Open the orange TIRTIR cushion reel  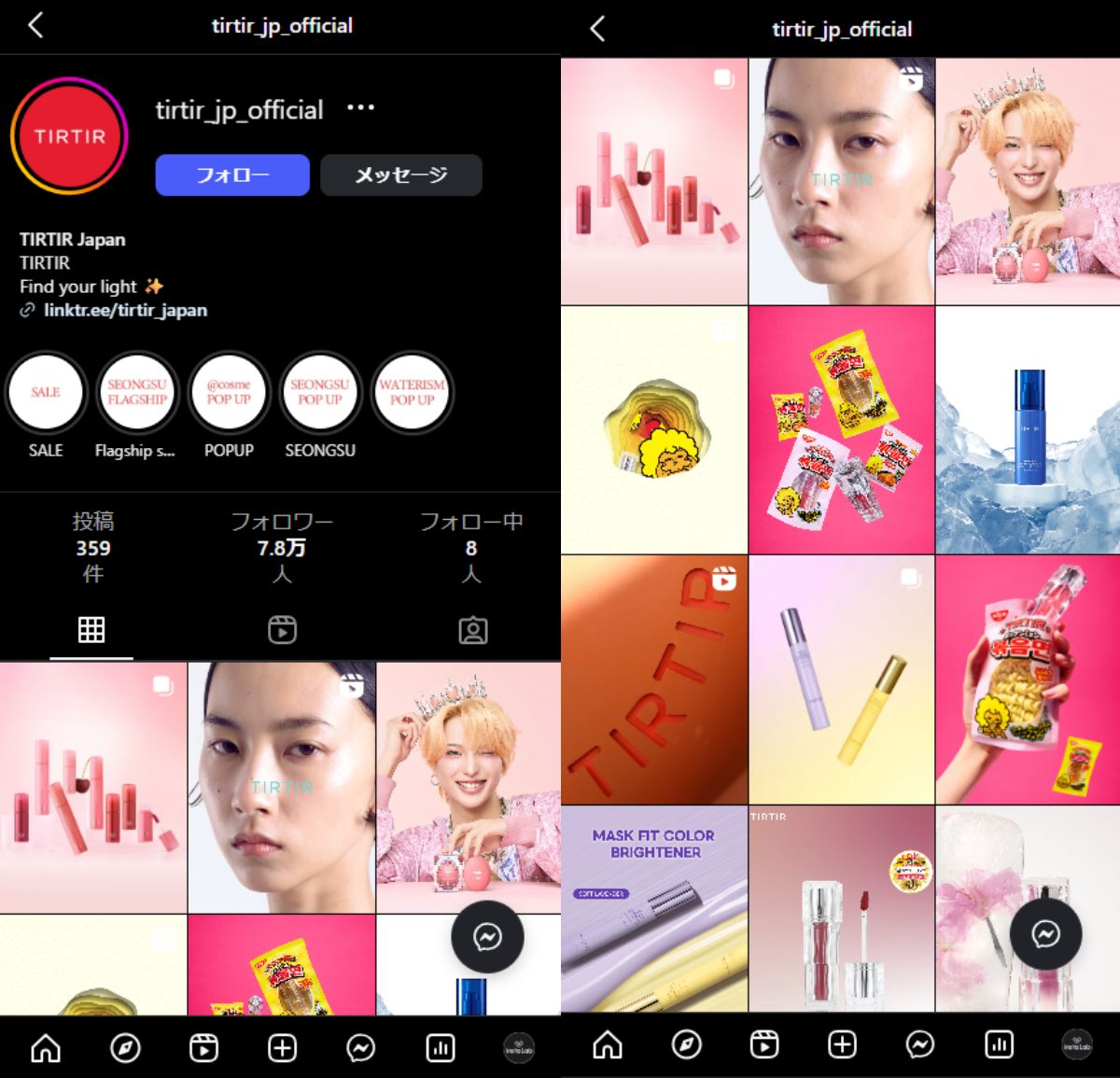pyautogui.click(x=653, y=679)
